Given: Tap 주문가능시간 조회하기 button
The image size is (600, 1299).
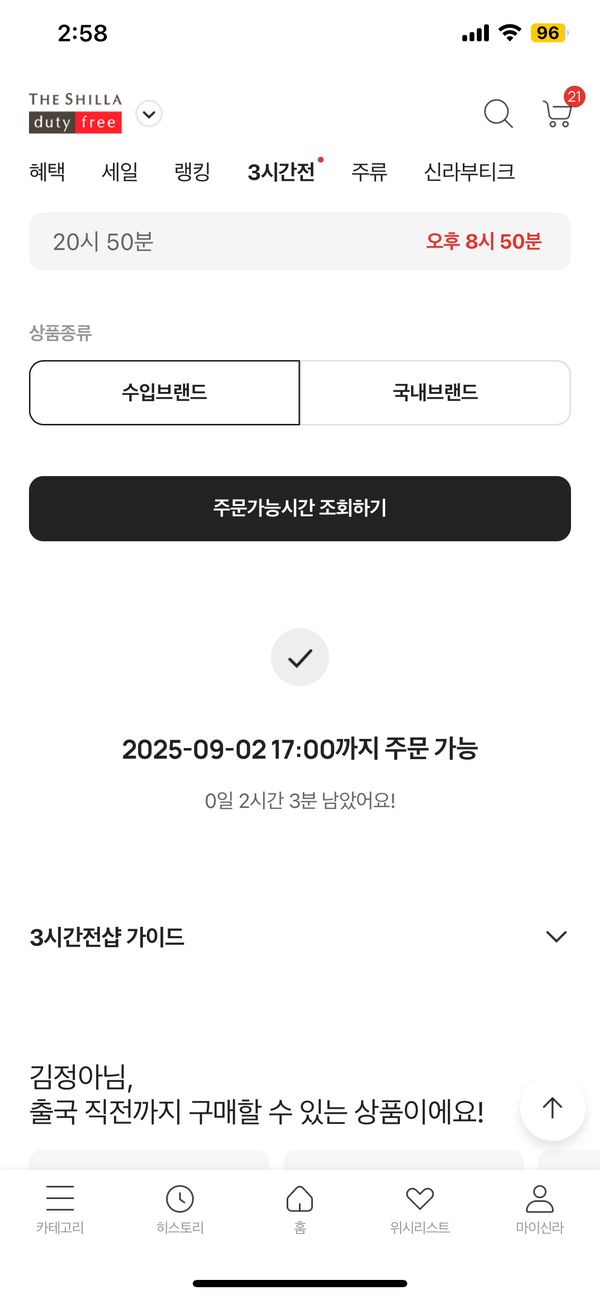Looking at the screenshot, I should point(299,508).
